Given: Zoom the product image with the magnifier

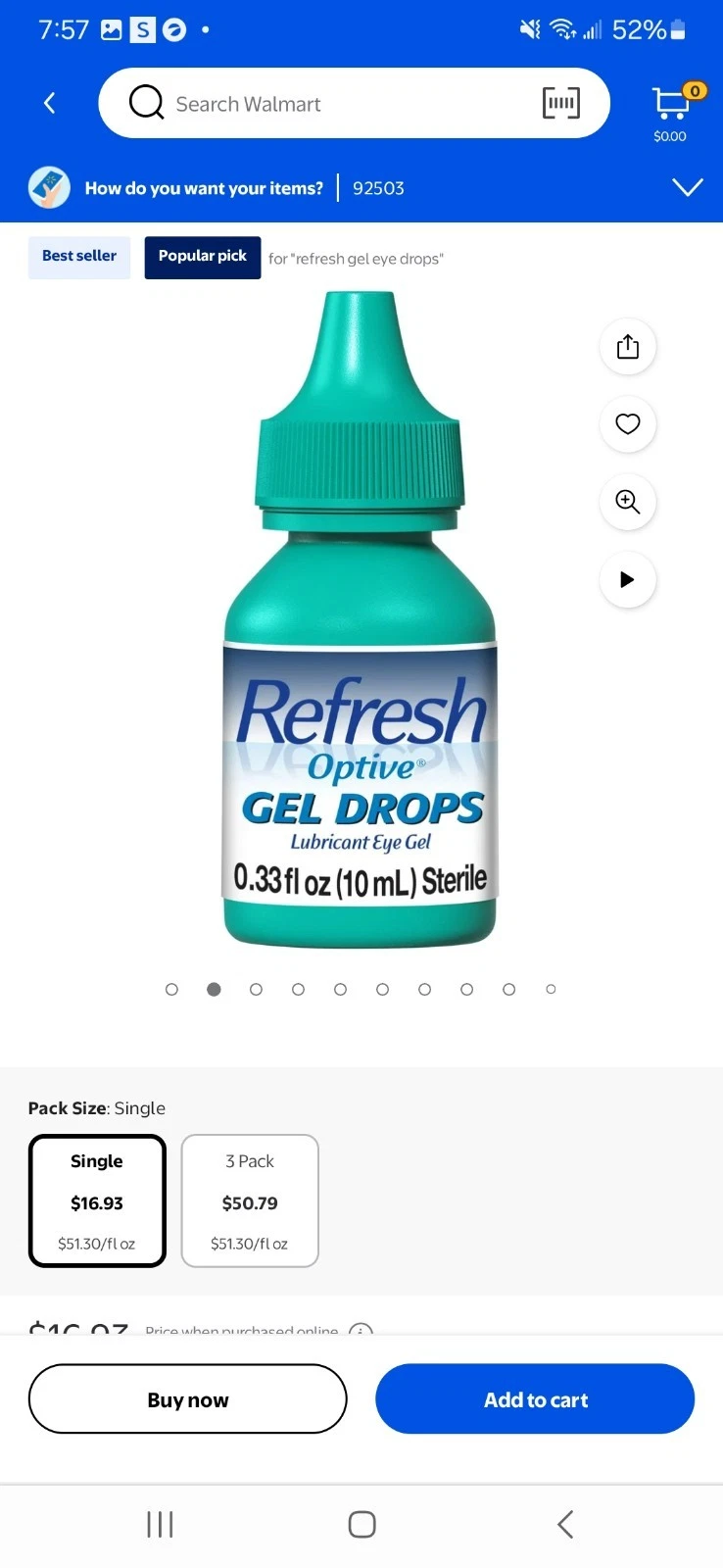Looking at the screenshot, I should [x=627, y=502].
